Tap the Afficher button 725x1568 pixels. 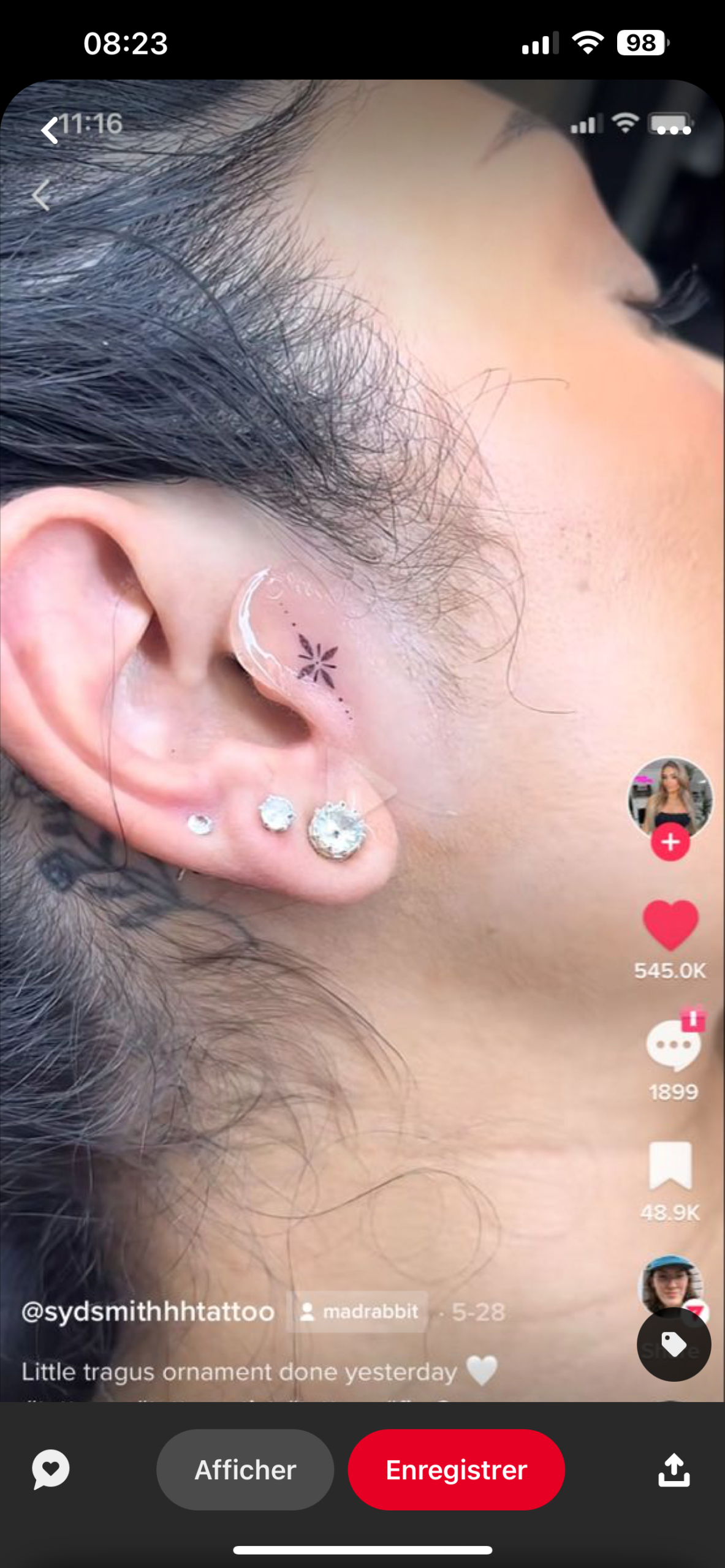(x=245, y=1470)
